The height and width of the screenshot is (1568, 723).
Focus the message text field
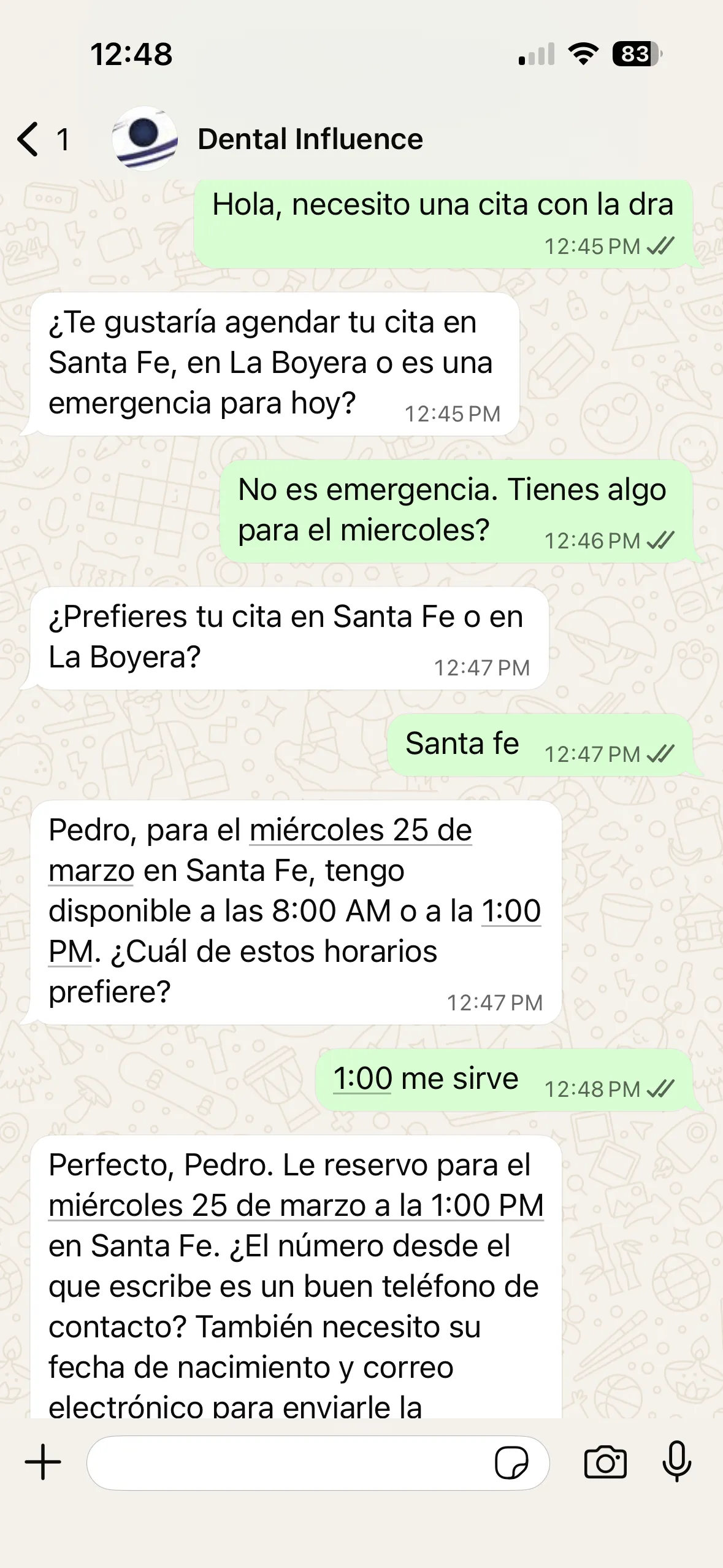click(288, 1463)
